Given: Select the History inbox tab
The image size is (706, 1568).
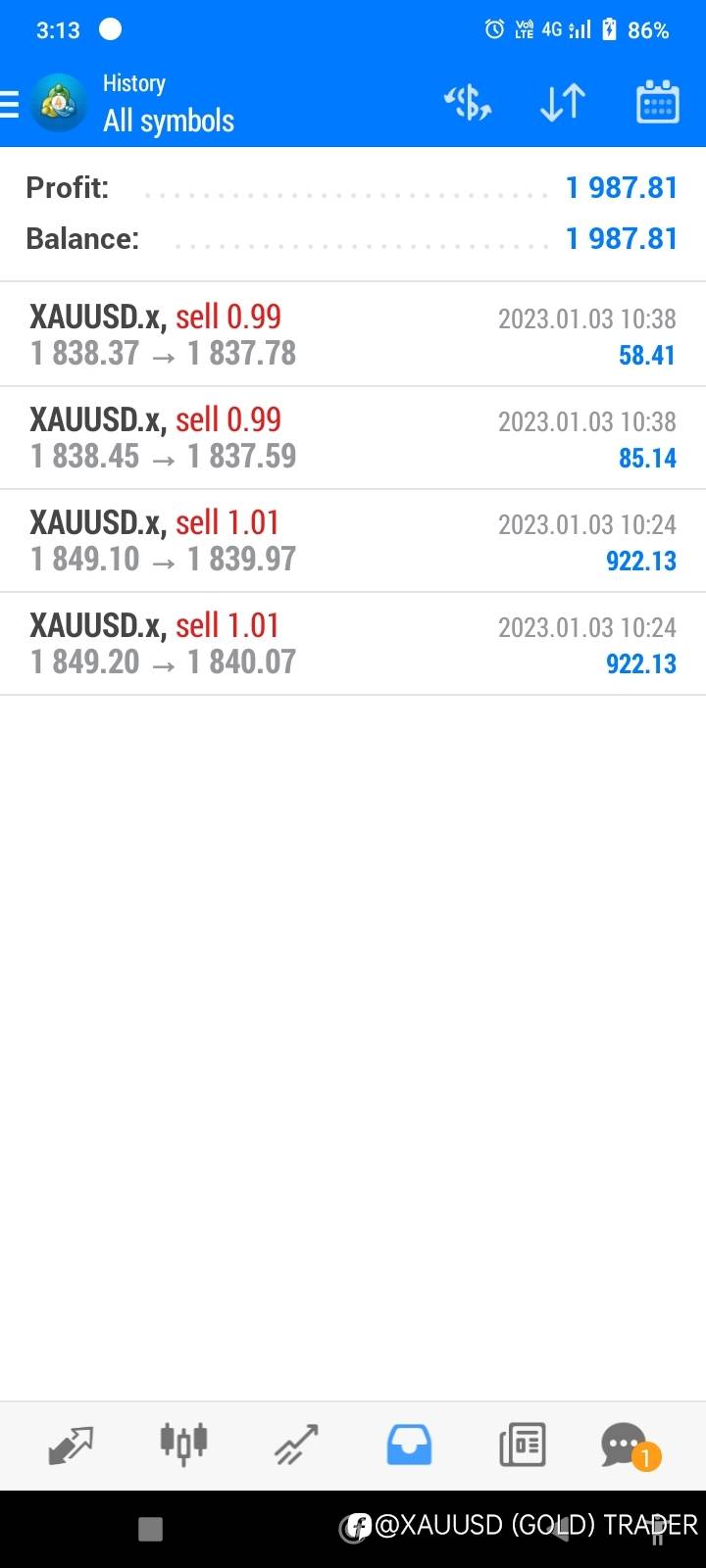Looking at the screenshot, I should 409,1445.
